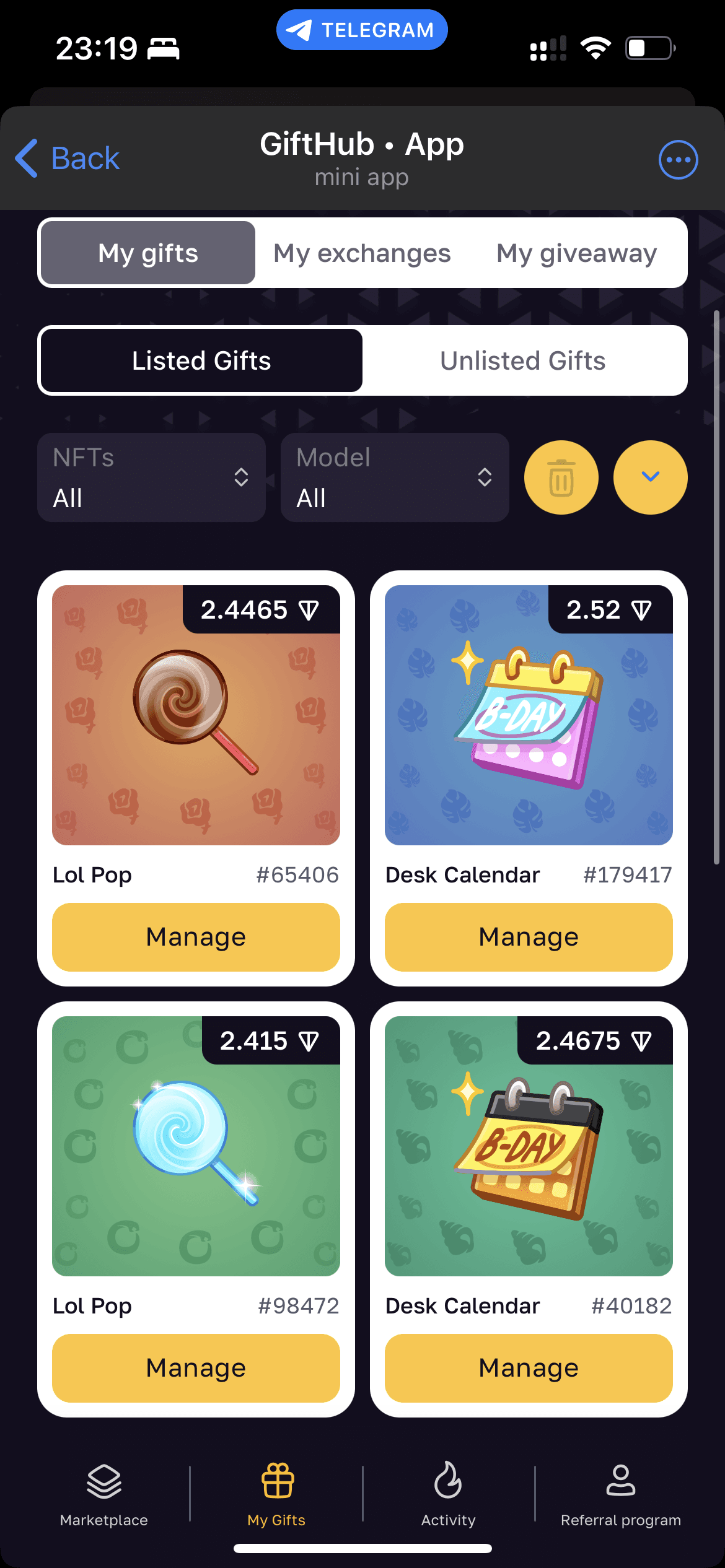This screenshot has height=1568, width=725.
Task: Manage Lol Pop #98472
Action: tap(196, 1368)
